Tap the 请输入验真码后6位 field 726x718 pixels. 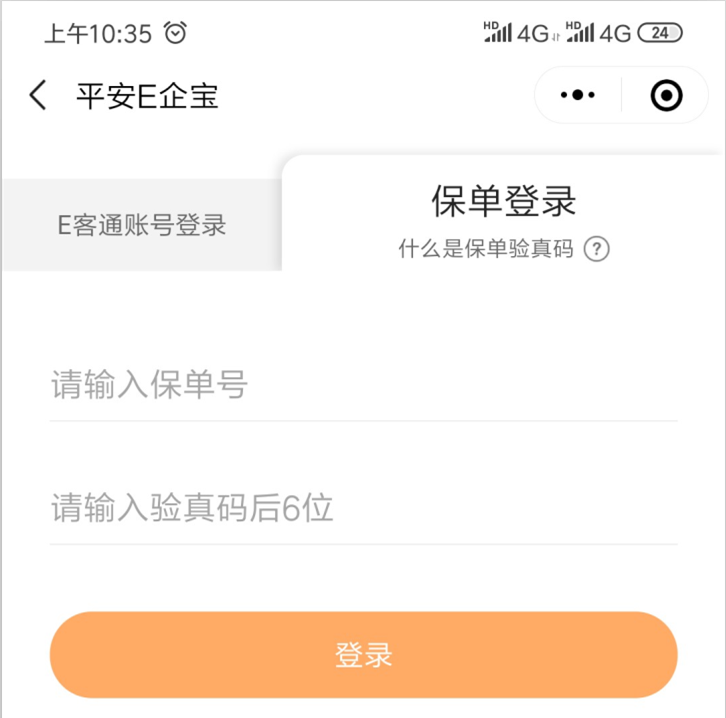tap(363, 509)
